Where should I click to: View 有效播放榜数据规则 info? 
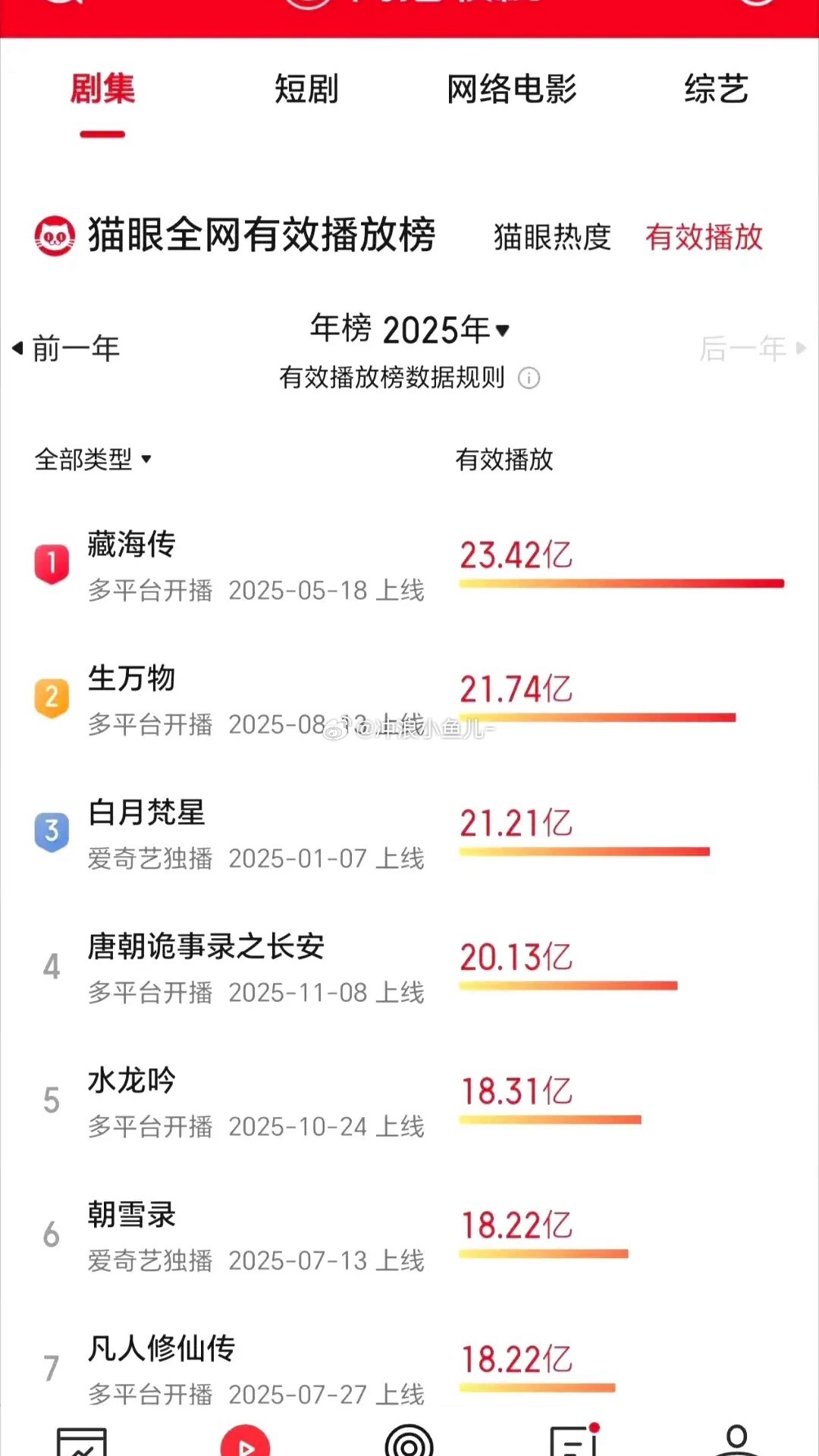coord(409,377)
